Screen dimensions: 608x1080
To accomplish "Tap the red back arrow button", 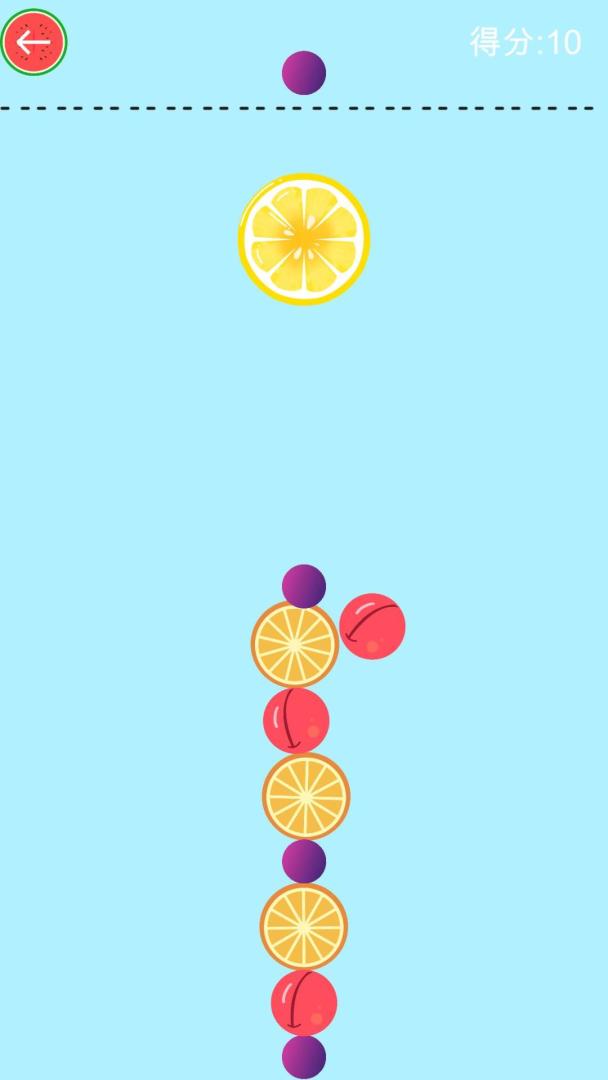I will pos(34,42).
